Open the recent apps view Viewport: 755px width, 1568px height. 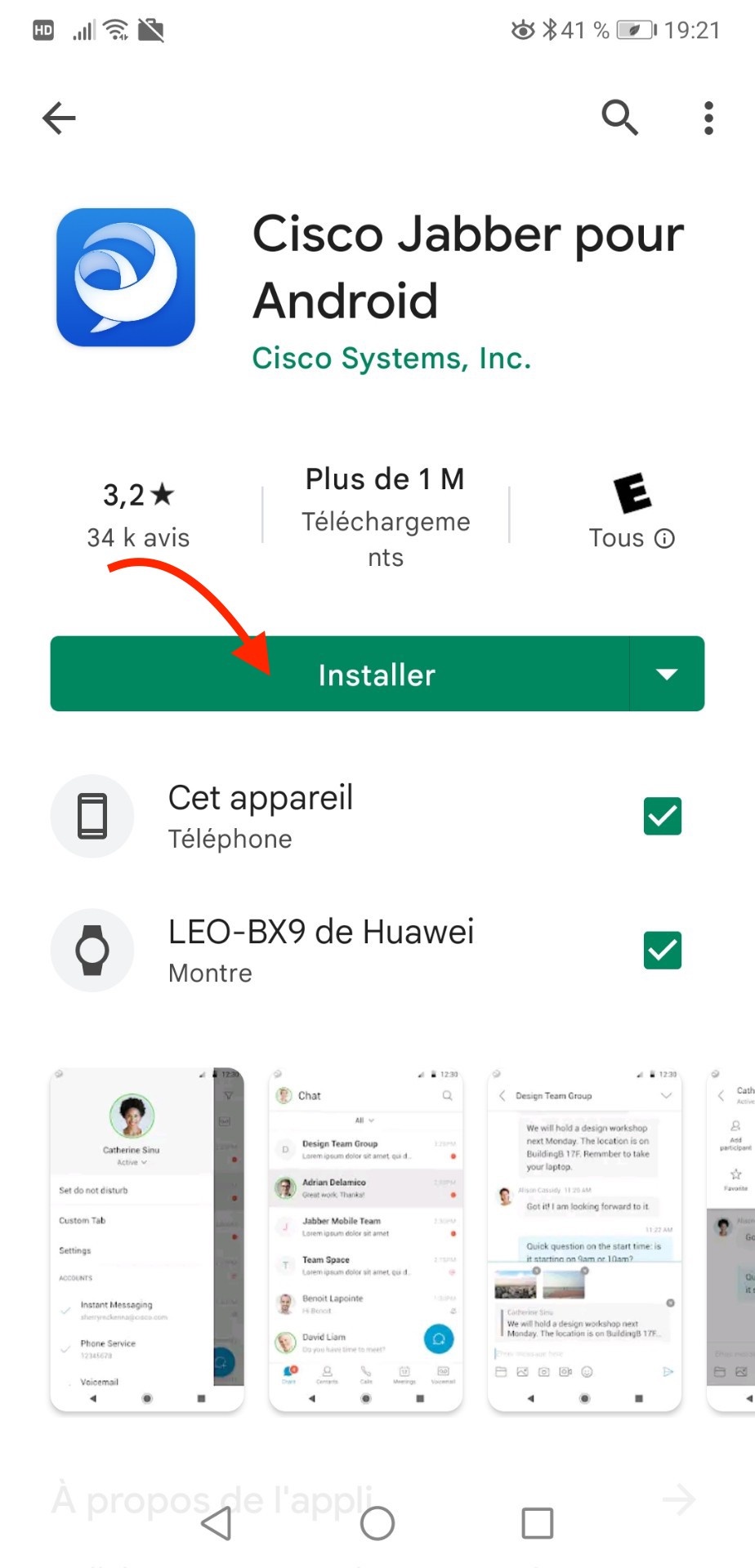point(537,1523)
